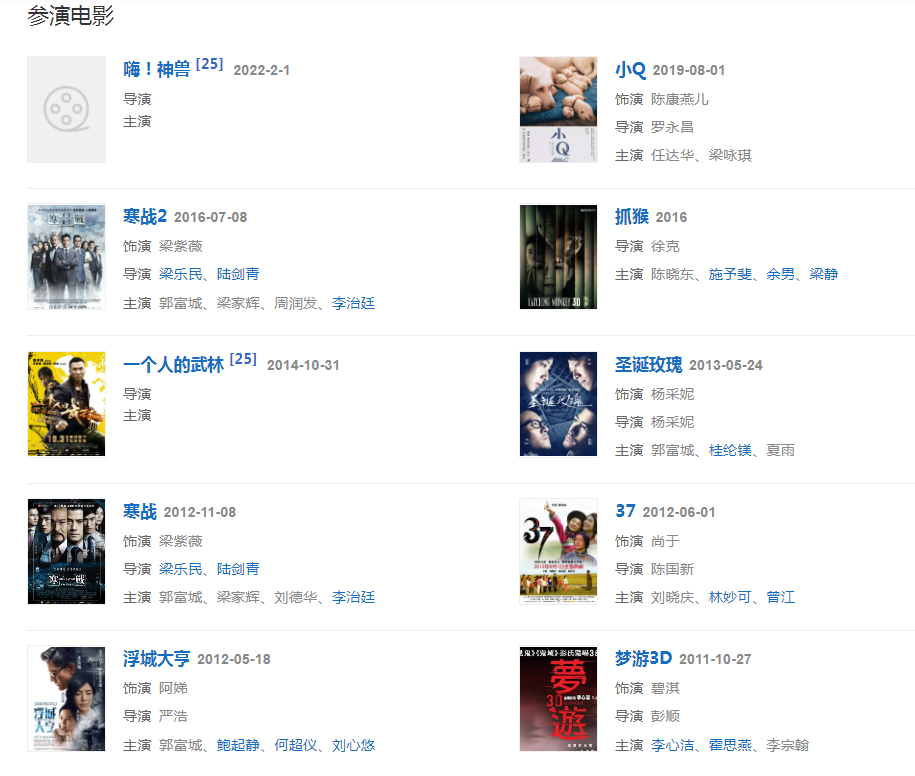This screenshot has height=776, width=915.
Task: Open the 抓猴 movie title link
Action: point(632,217)
